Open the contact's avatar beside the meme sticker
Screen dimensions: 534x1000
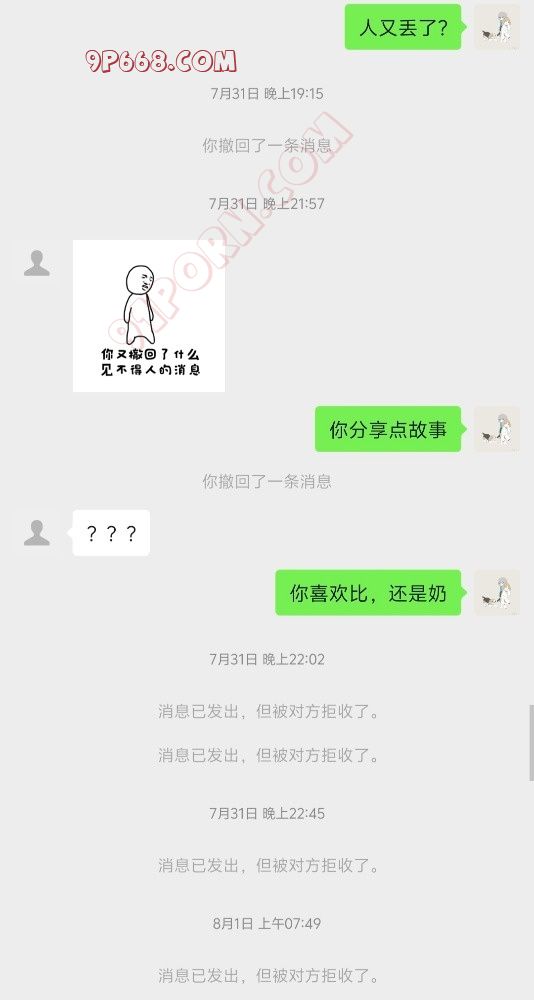coord(36,263)
